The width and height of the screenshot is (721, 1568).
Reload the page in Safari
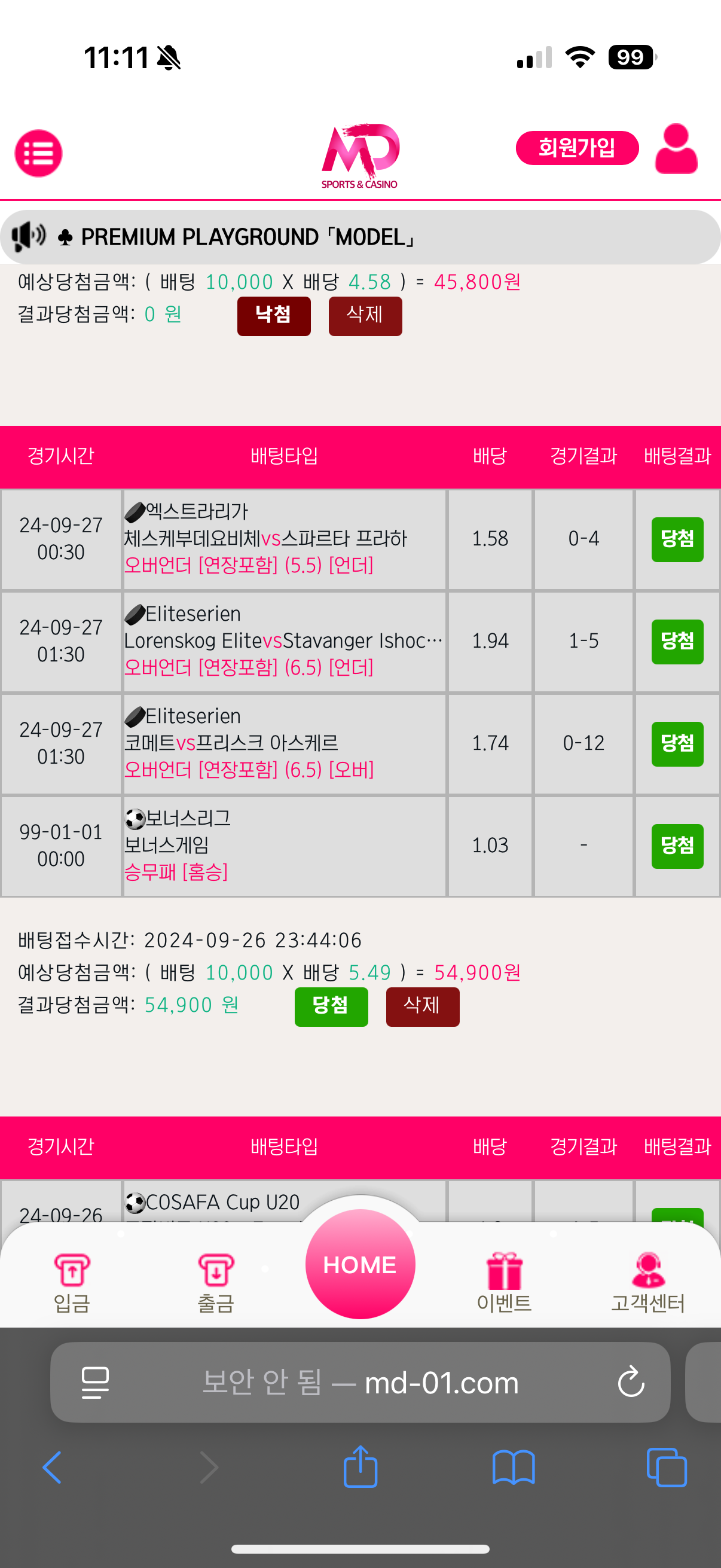pos(631,1381)
